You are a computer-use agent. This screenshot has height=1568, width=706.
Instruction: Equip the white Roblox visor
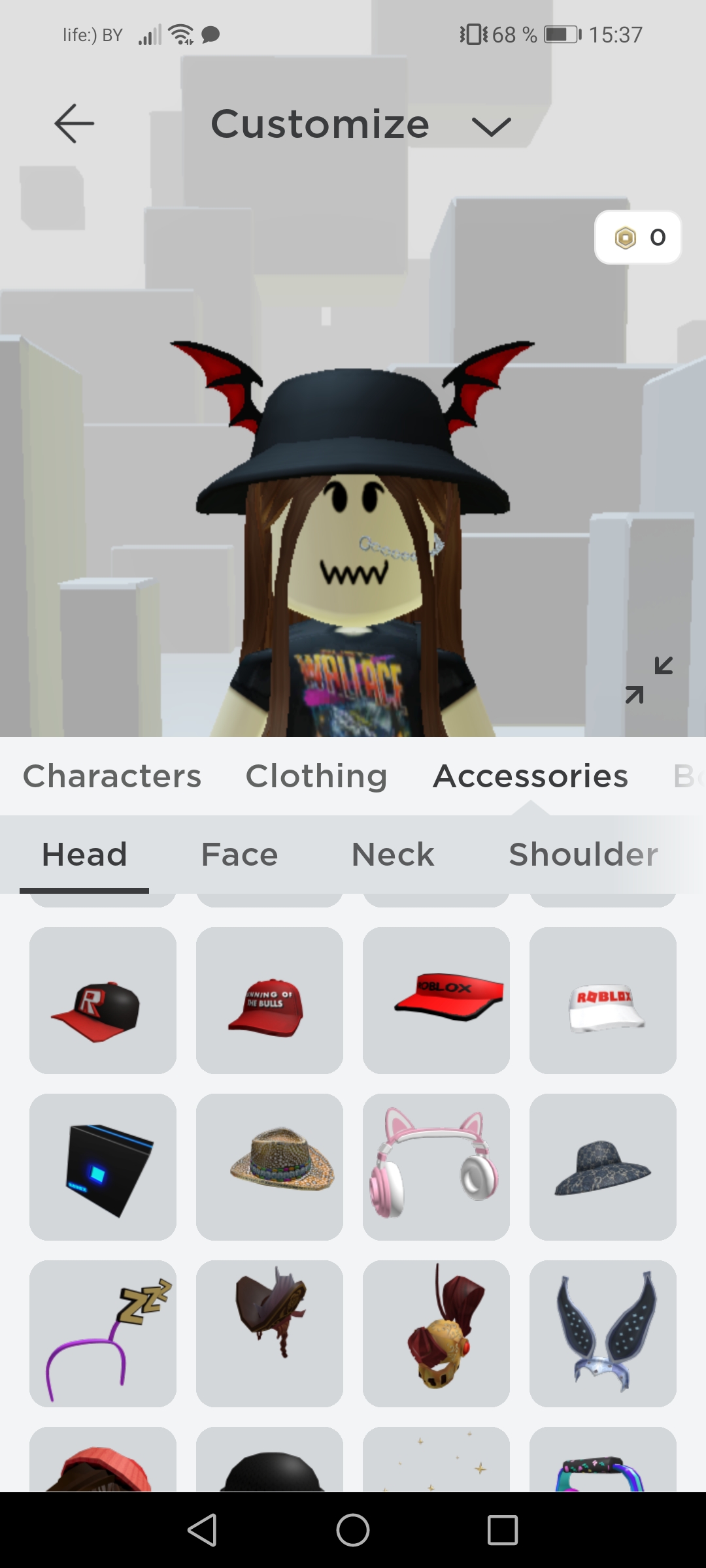click(603, 1000)
